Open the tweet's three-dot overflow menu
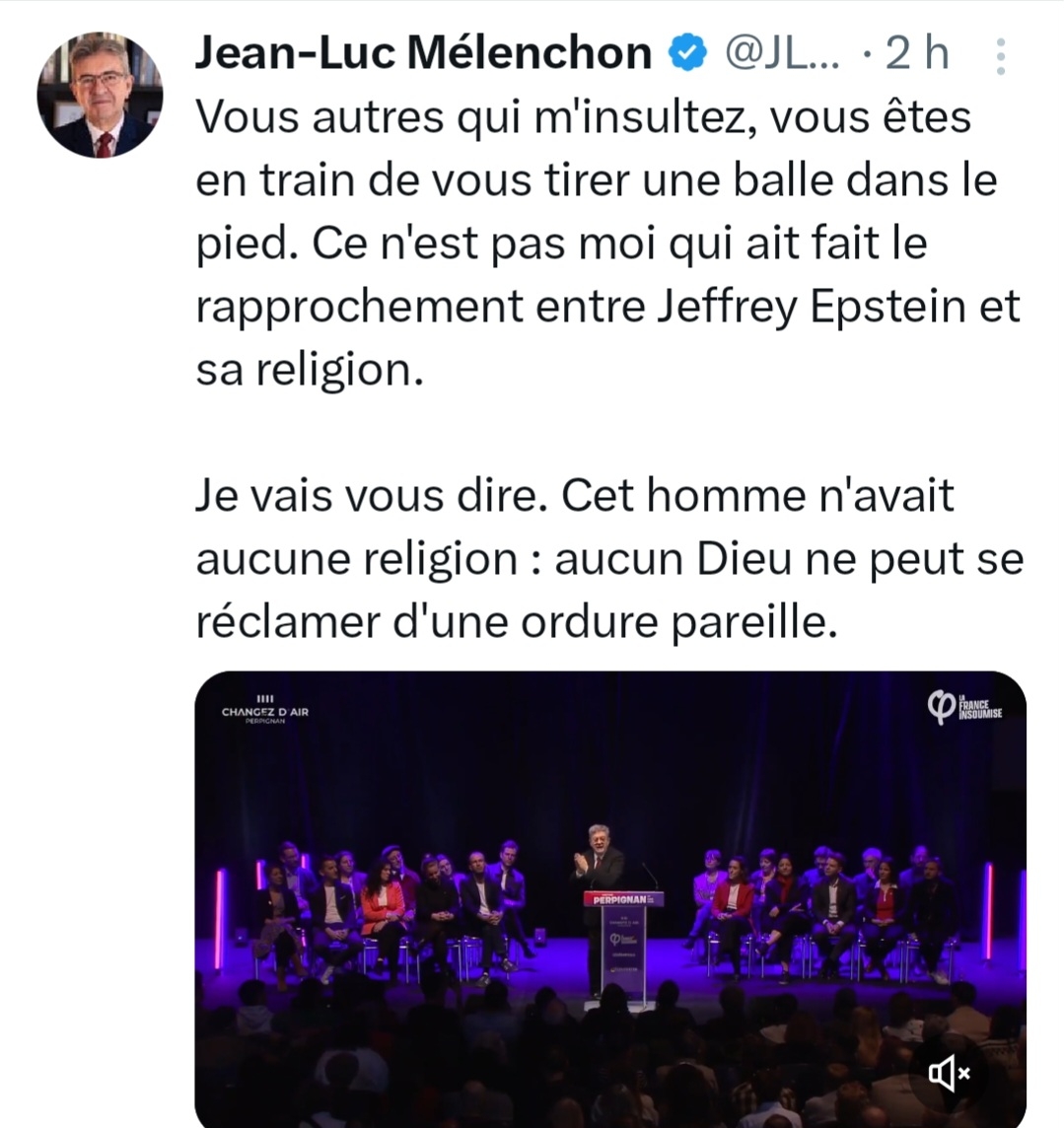Screen dimensions: 1064x1128 [1000, 57]
